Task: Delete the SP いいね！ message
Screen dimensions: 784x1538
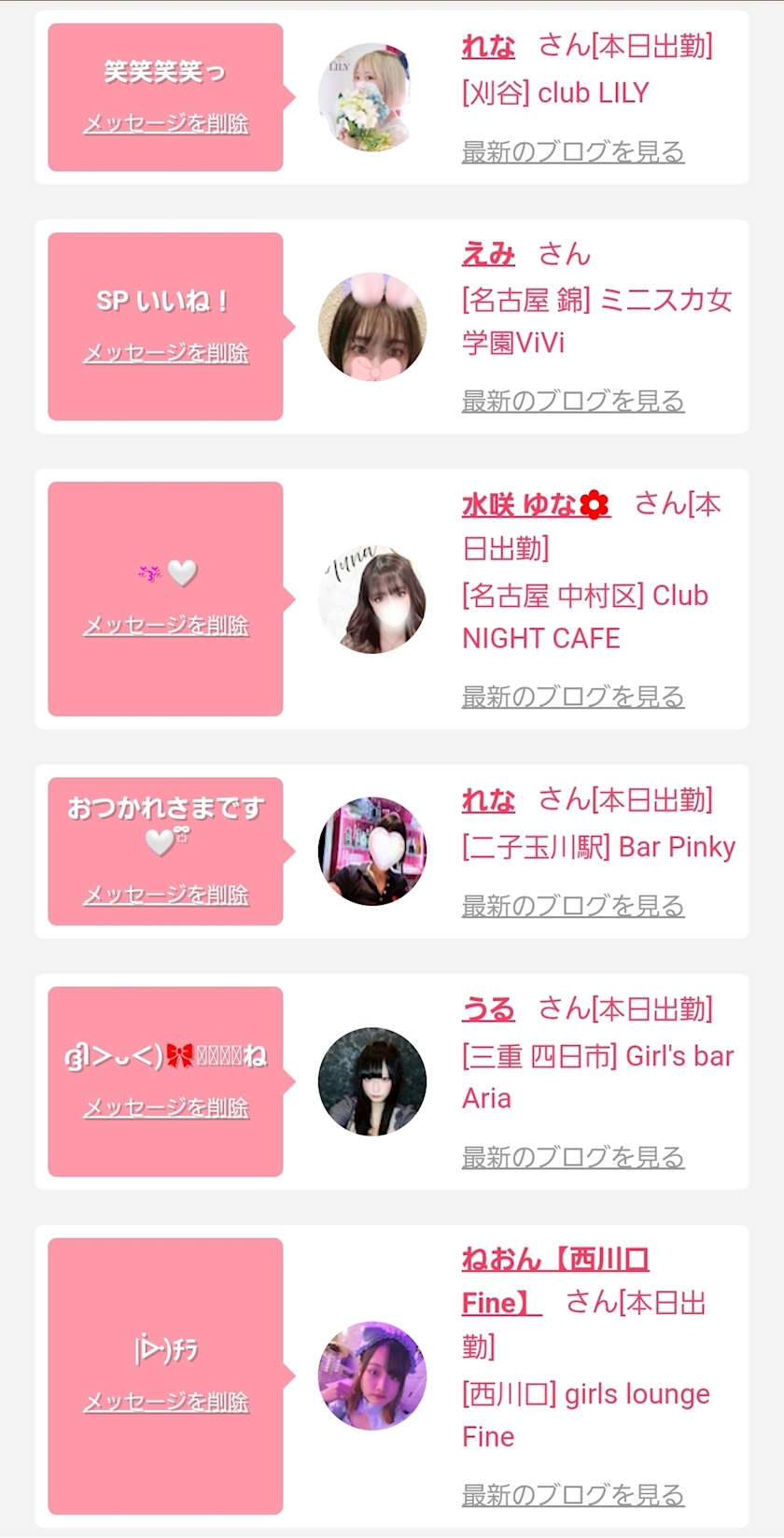Action: (x=166, y=353)
